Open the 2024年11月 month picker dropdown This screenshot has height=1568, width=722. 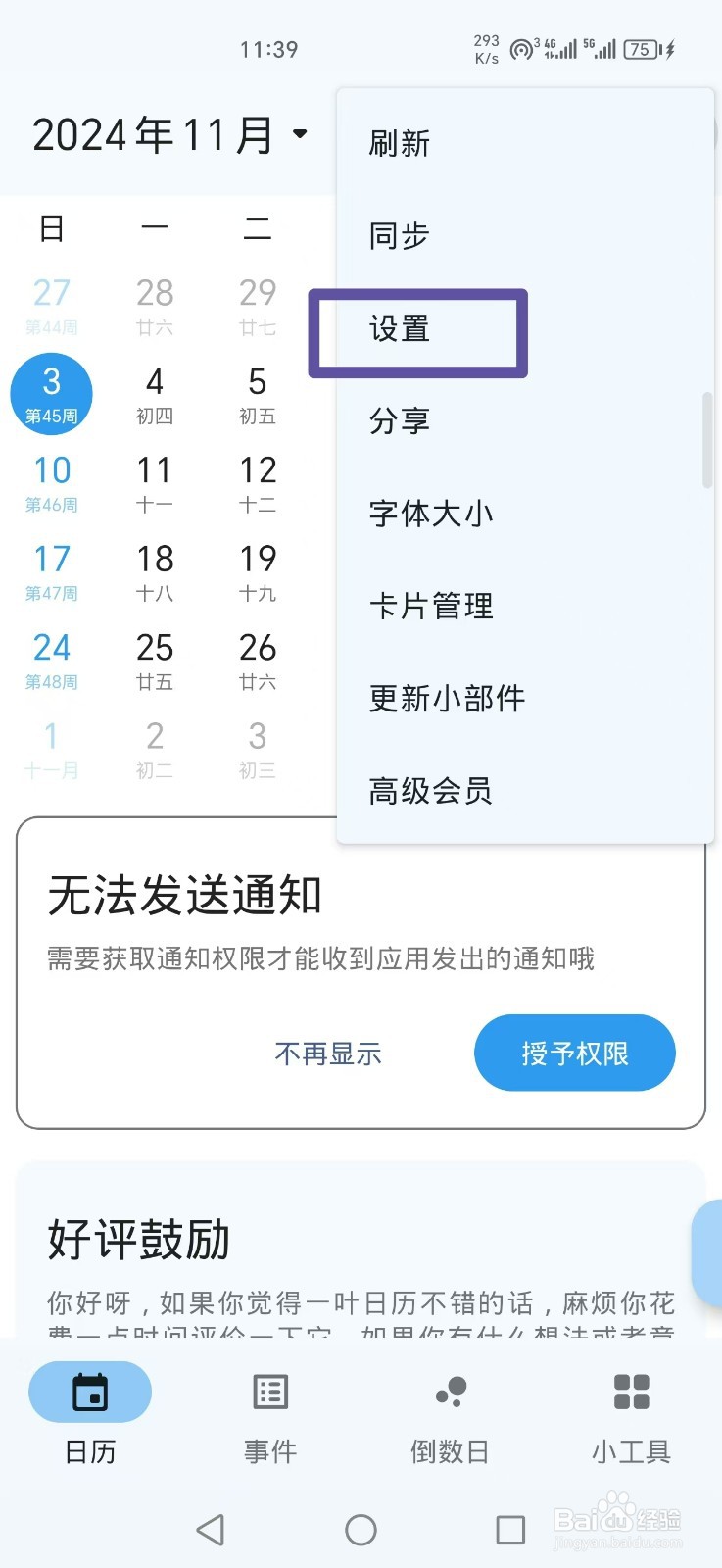tap(167, 135)
